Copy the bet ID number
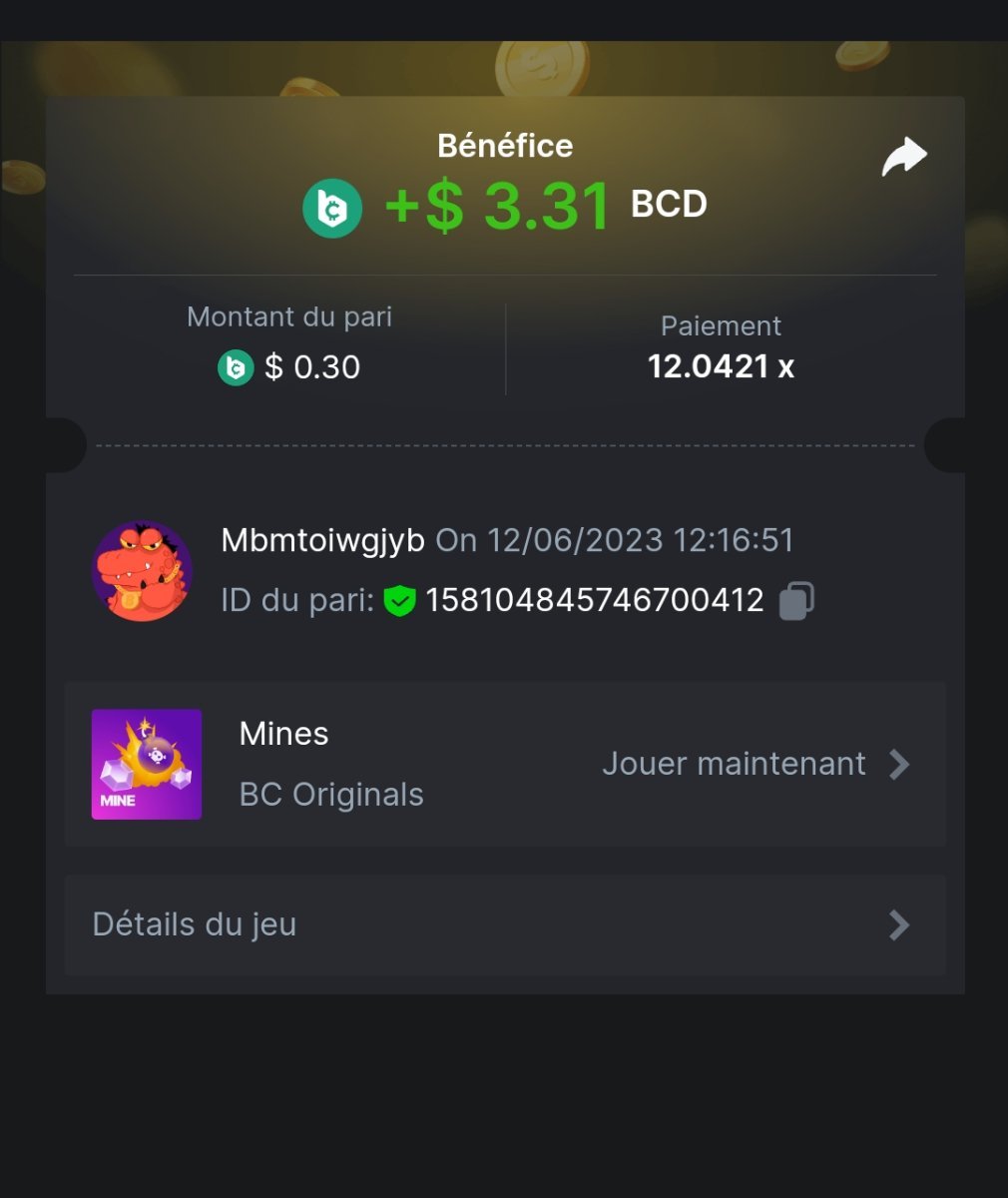1008x1198 pixels. click(x=796, y=600)
